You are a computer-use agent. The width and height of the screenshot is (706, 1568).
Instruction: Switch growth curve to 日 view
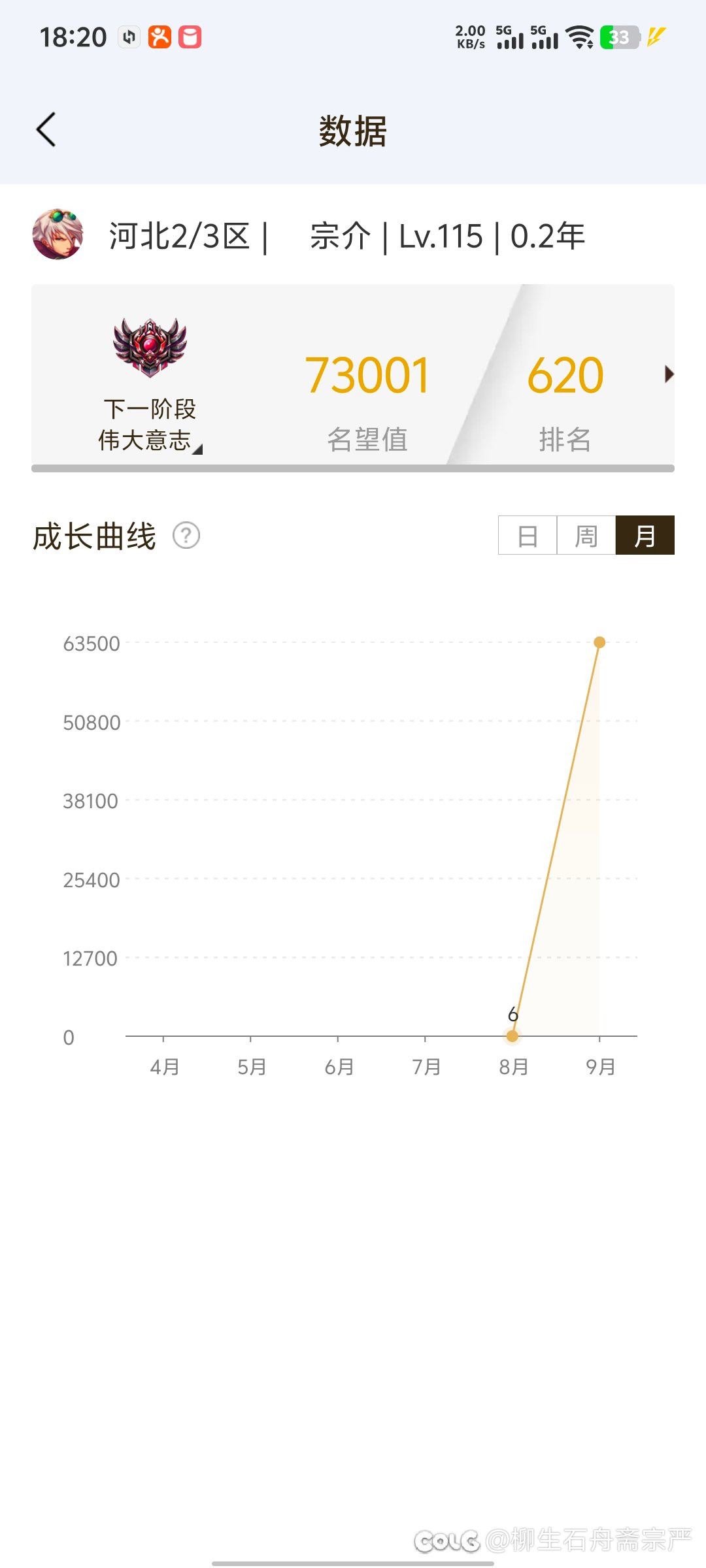click(x=528, y=536)
